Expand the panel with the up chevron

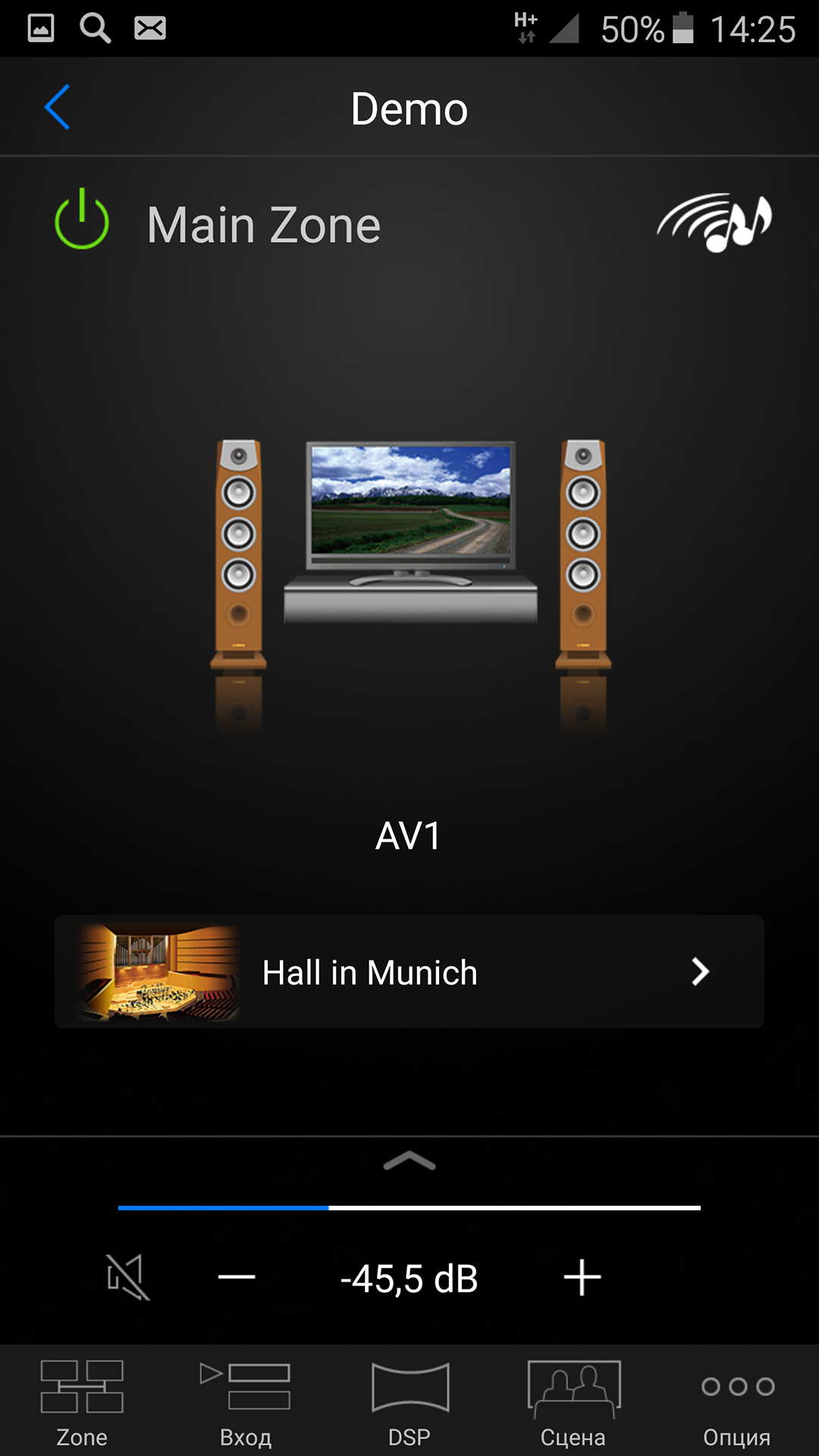coord(409,1161)
